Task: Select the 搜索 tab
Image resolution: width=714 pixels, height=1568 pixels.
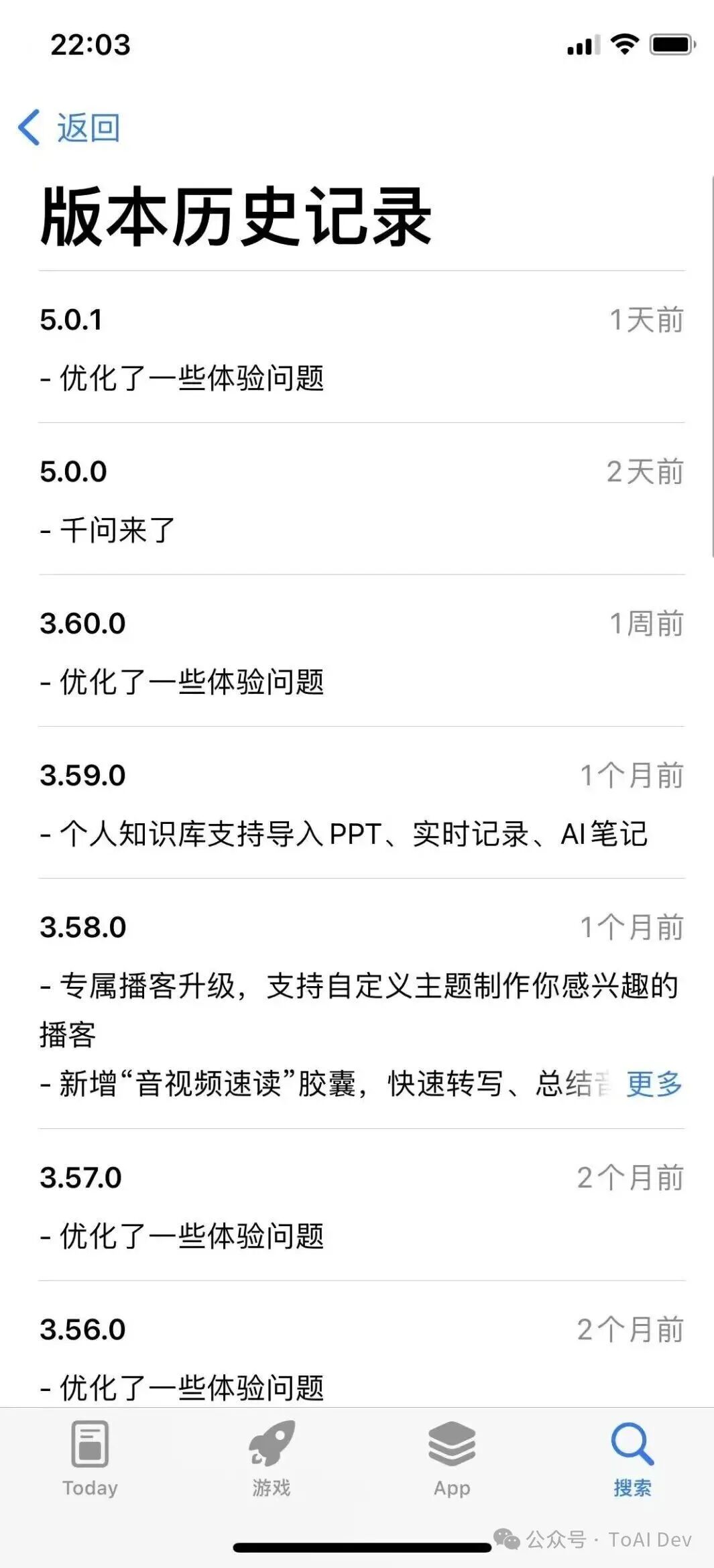Action: coord(632,1459)
